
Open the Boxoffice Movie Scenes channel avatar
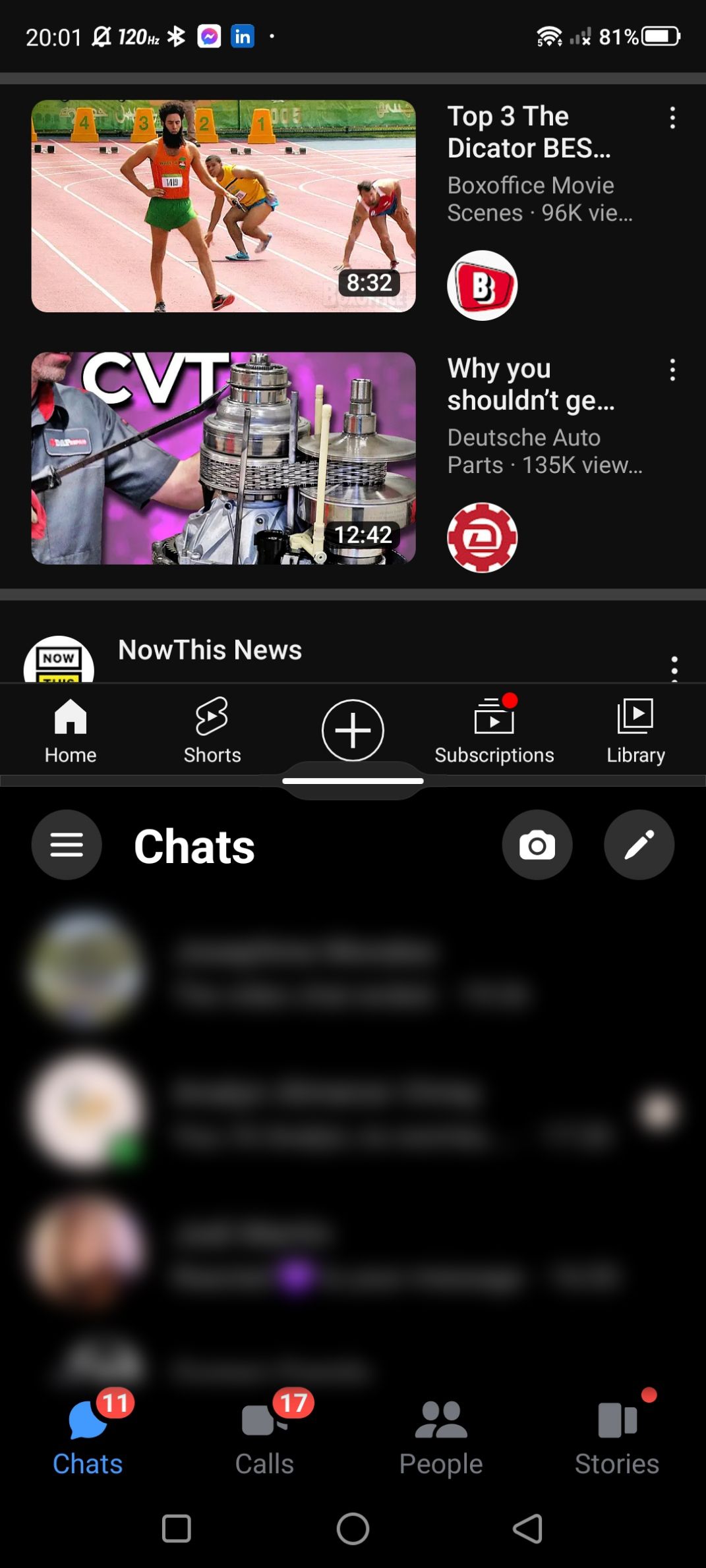click(x=482, y=285)
